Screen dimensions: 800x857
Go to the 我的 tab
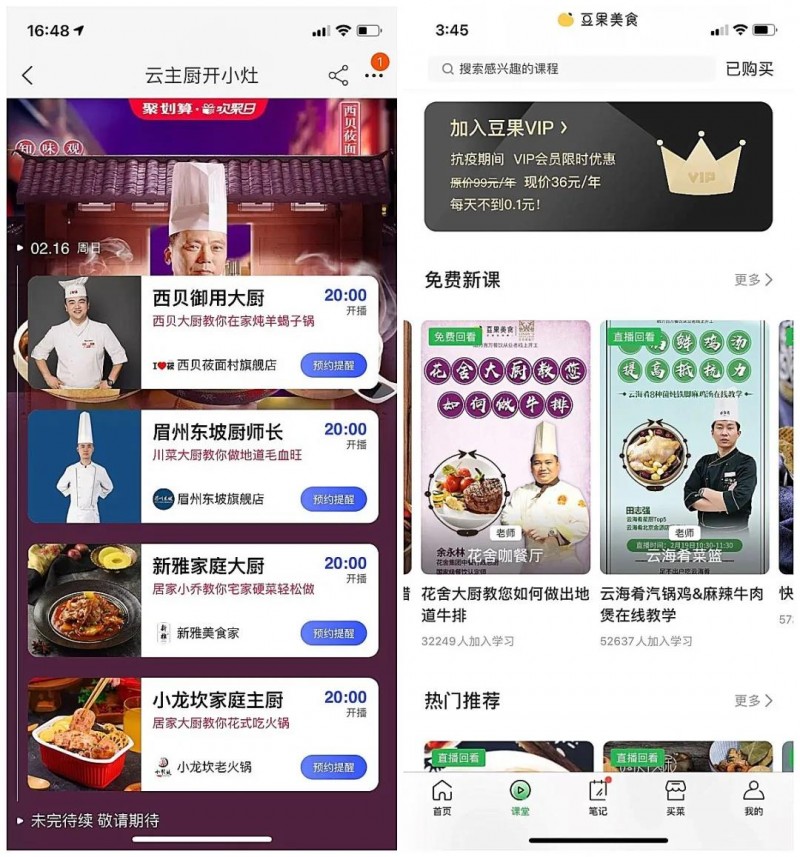pos(753,798)
